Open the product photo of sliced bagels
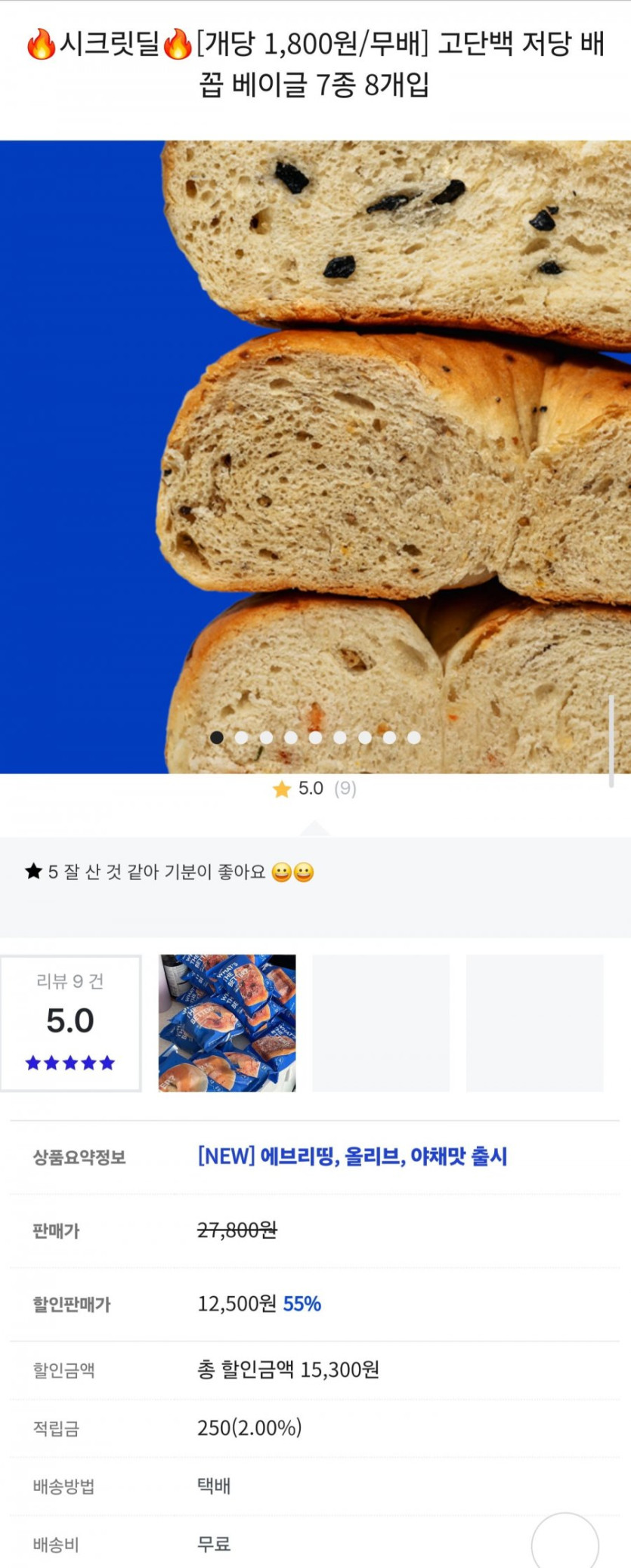The width and height of the screenshot is (631, 1568). coord(315,456)
